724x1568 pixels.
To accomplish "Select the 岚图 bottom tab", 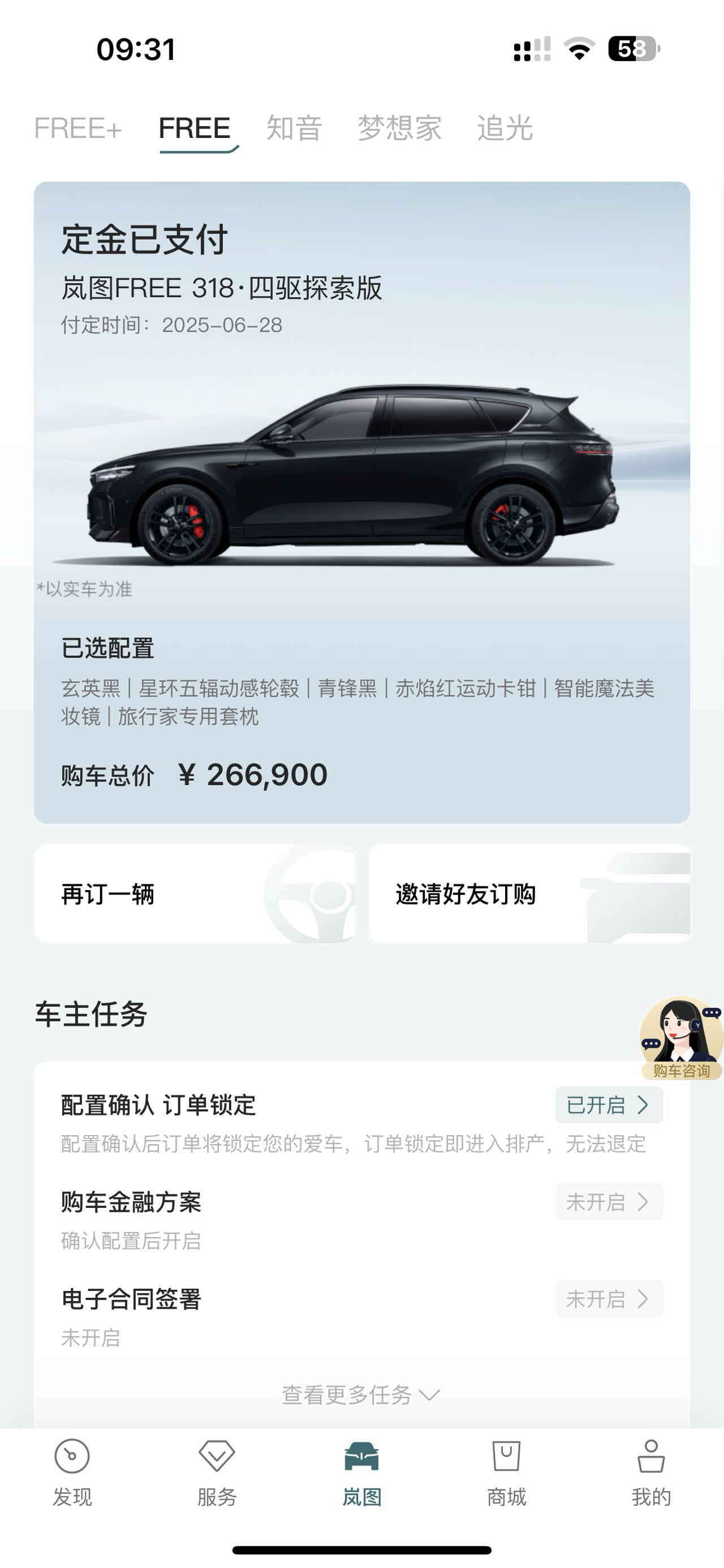I will pos(361,1472).
